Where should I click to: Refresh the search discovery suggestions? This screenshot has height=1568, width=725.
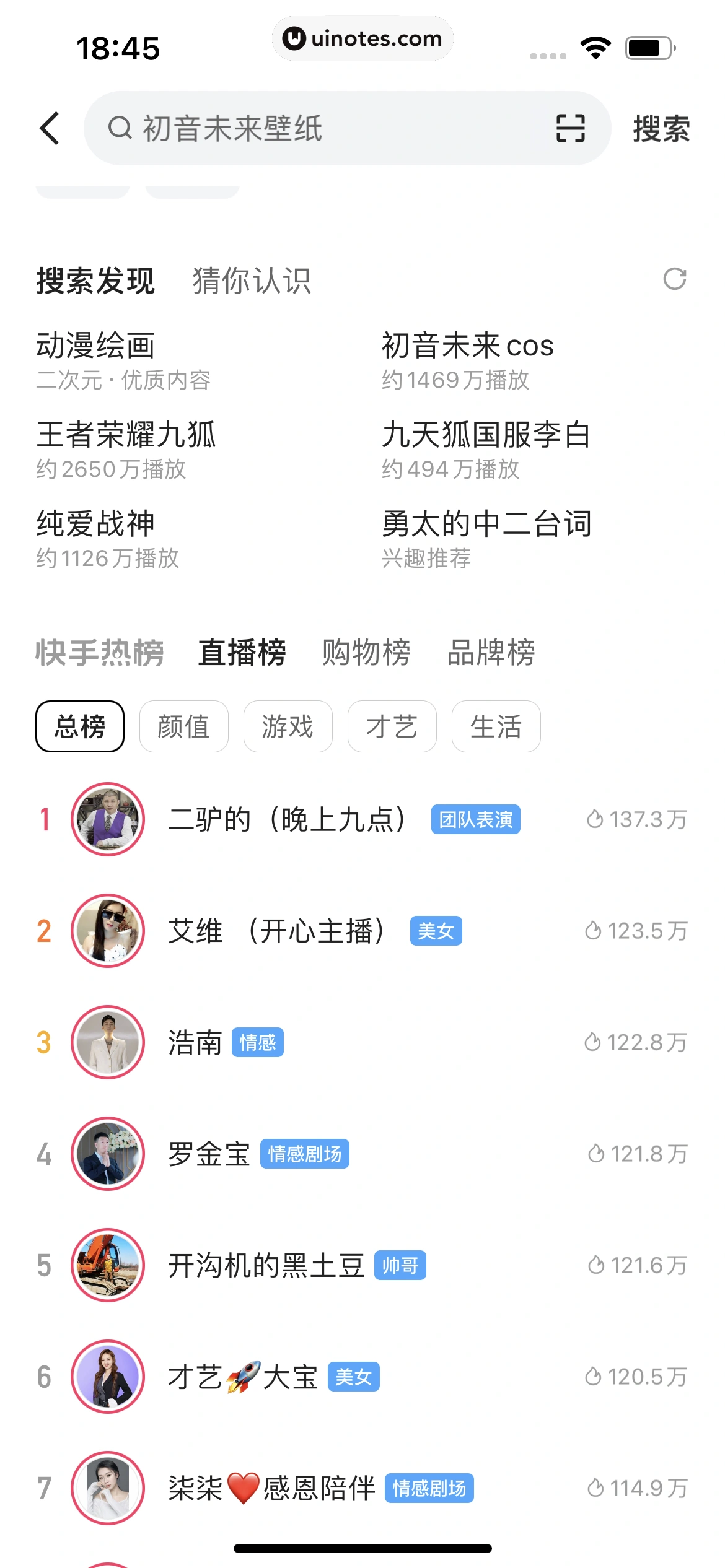click(674, 279)
